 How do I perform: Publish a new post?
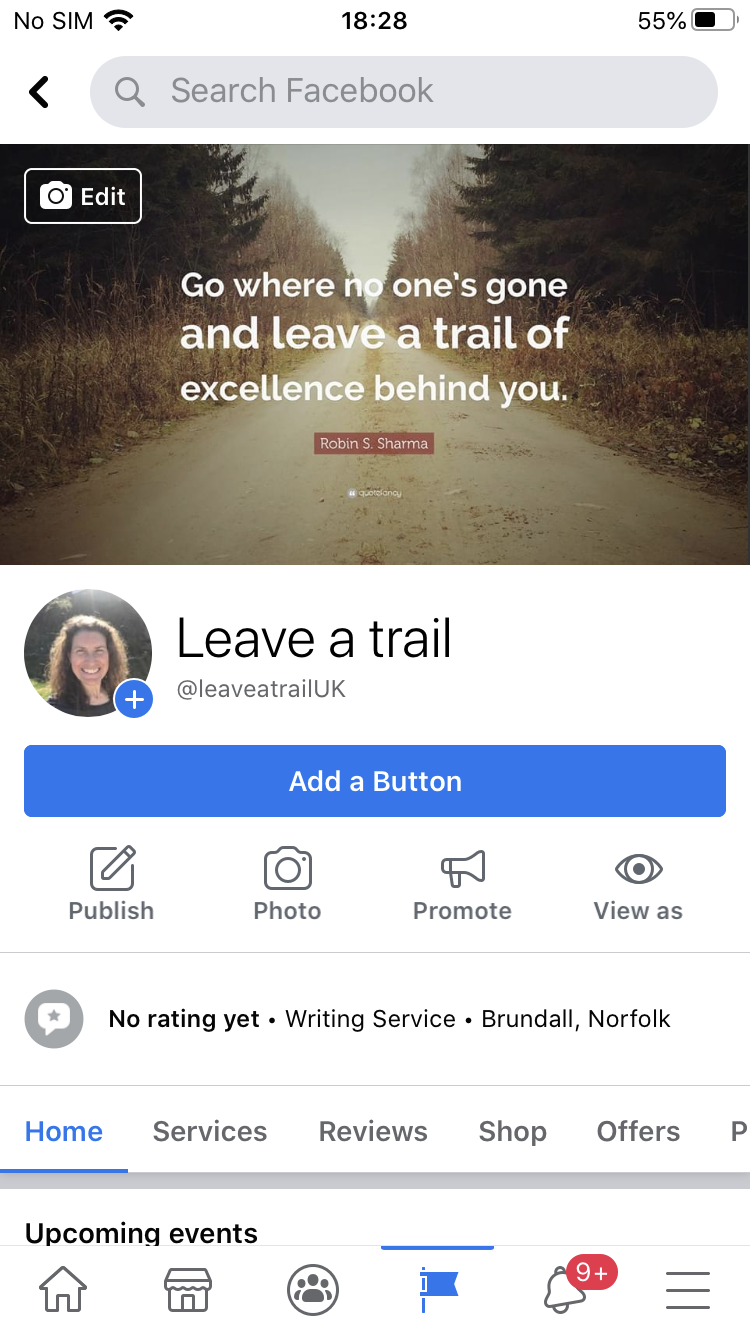(111, 884)
